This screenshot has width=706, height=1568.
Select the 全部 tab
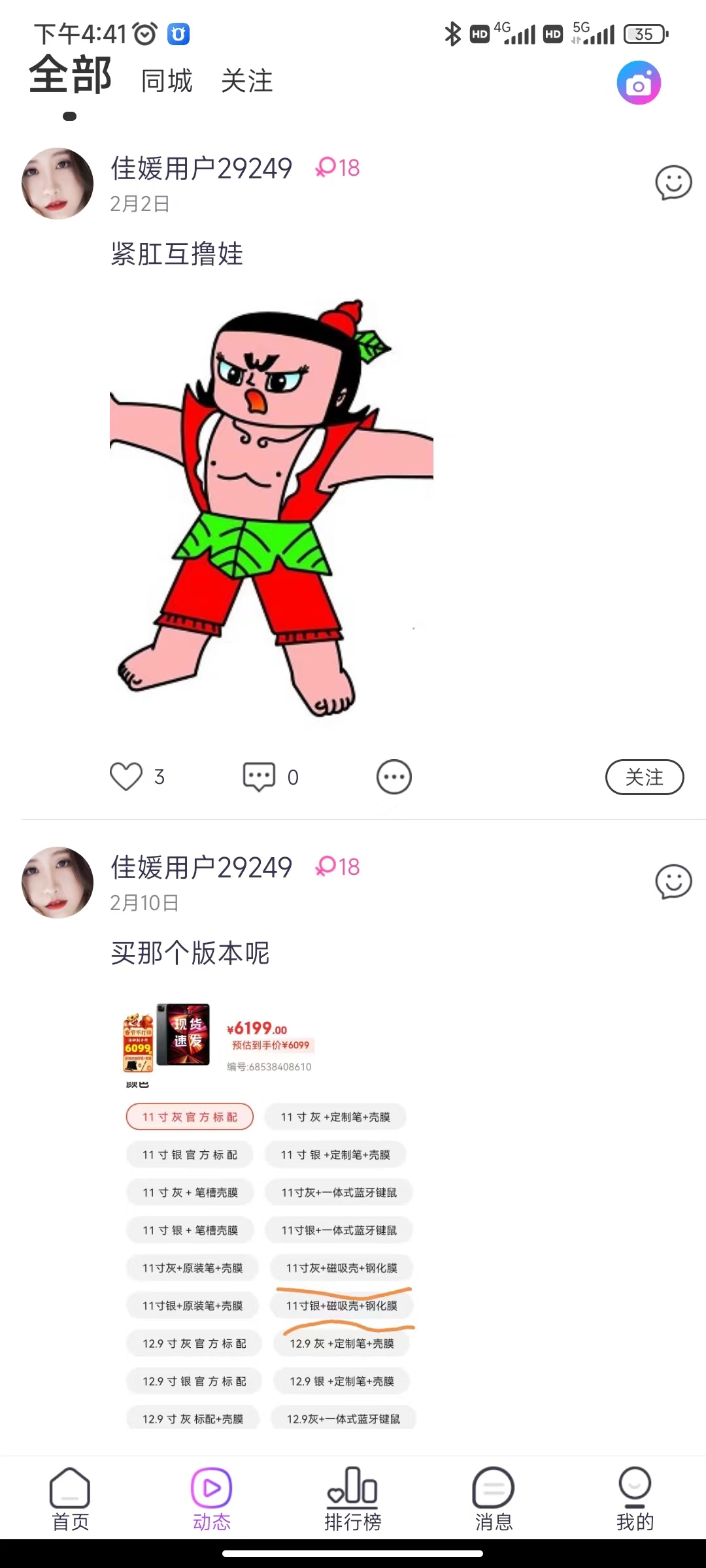[71, 76]
